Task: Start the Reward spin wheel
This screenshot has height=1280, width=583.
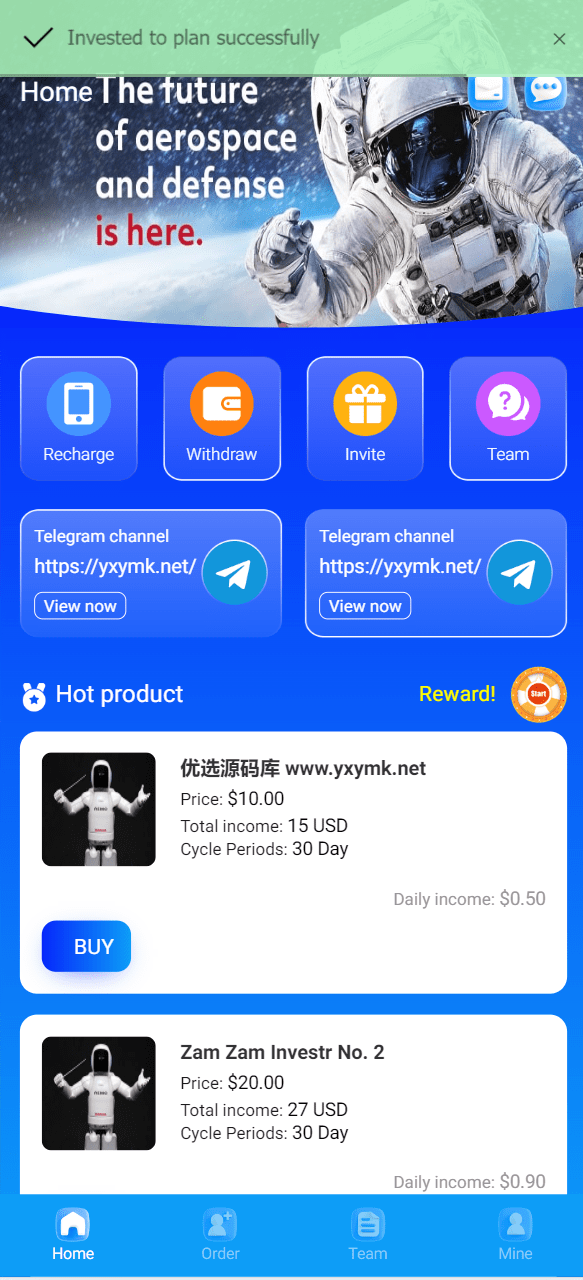Action: (539, 694)
